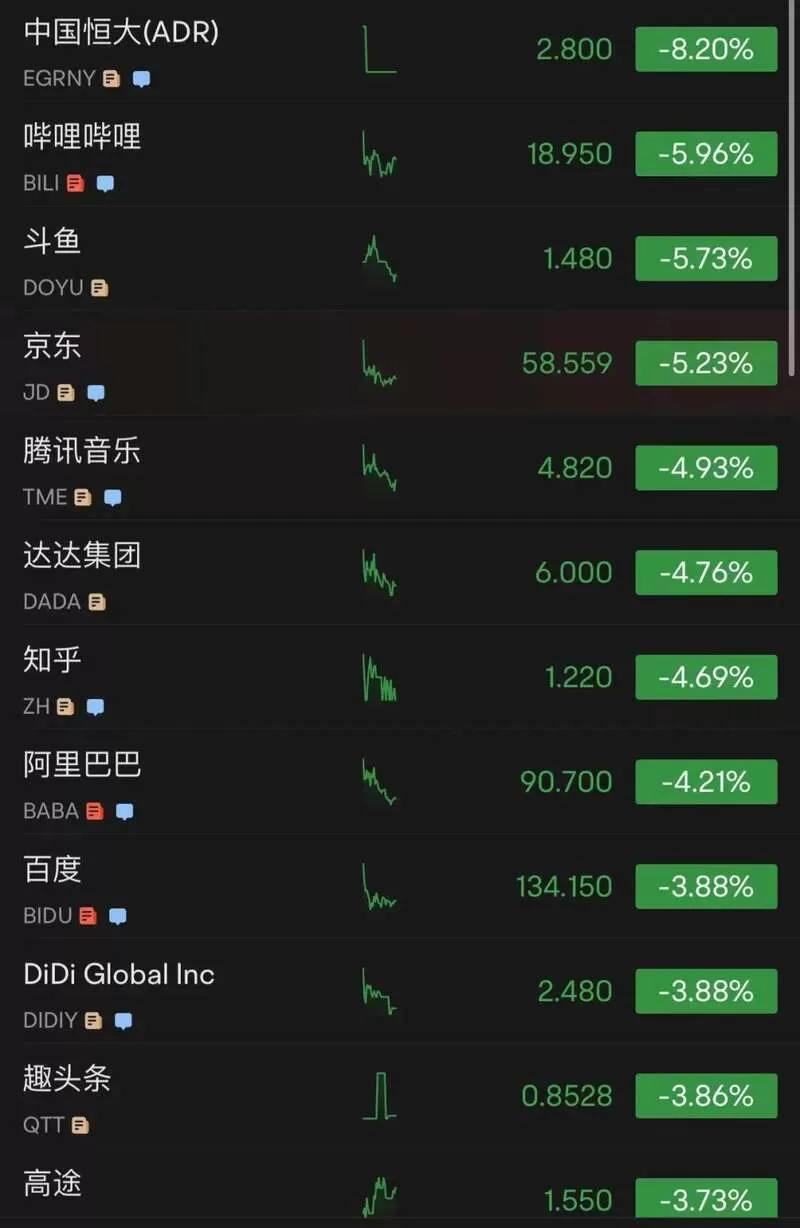The image size is (800, 1228).
Task: Open the 阿里巴巴 BABA quote
Action: point(400,782)
